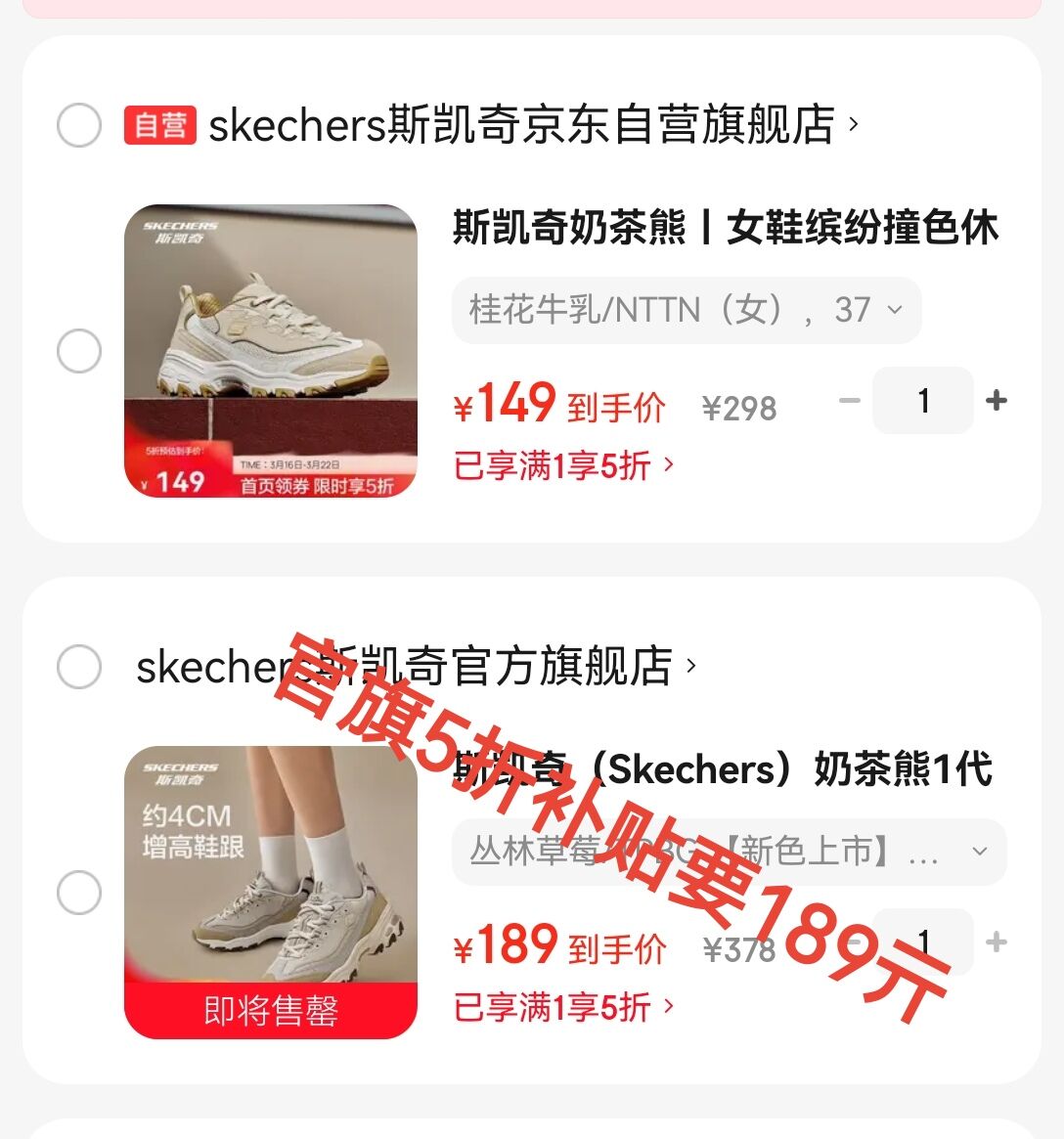Viewport: 1064px width, 1139px height.
Task: Open skechers斯凯奇京东自营旗舰店 store page
Action: (x=522, y=125)
